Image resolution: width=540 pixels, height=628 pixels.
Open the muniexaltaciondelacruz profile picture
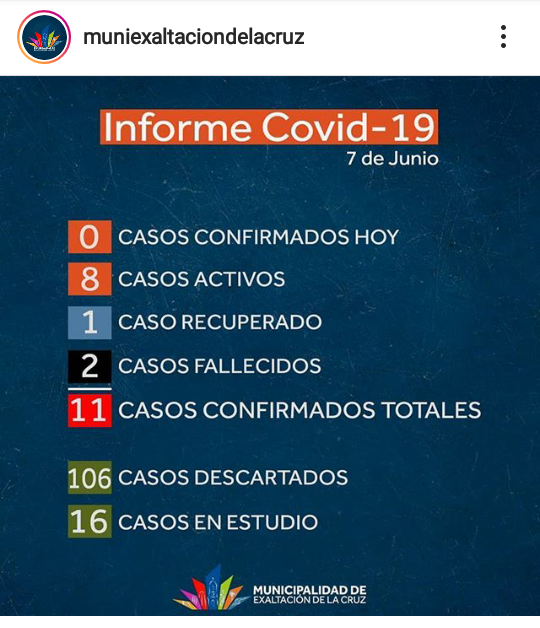tap(44, 37)
